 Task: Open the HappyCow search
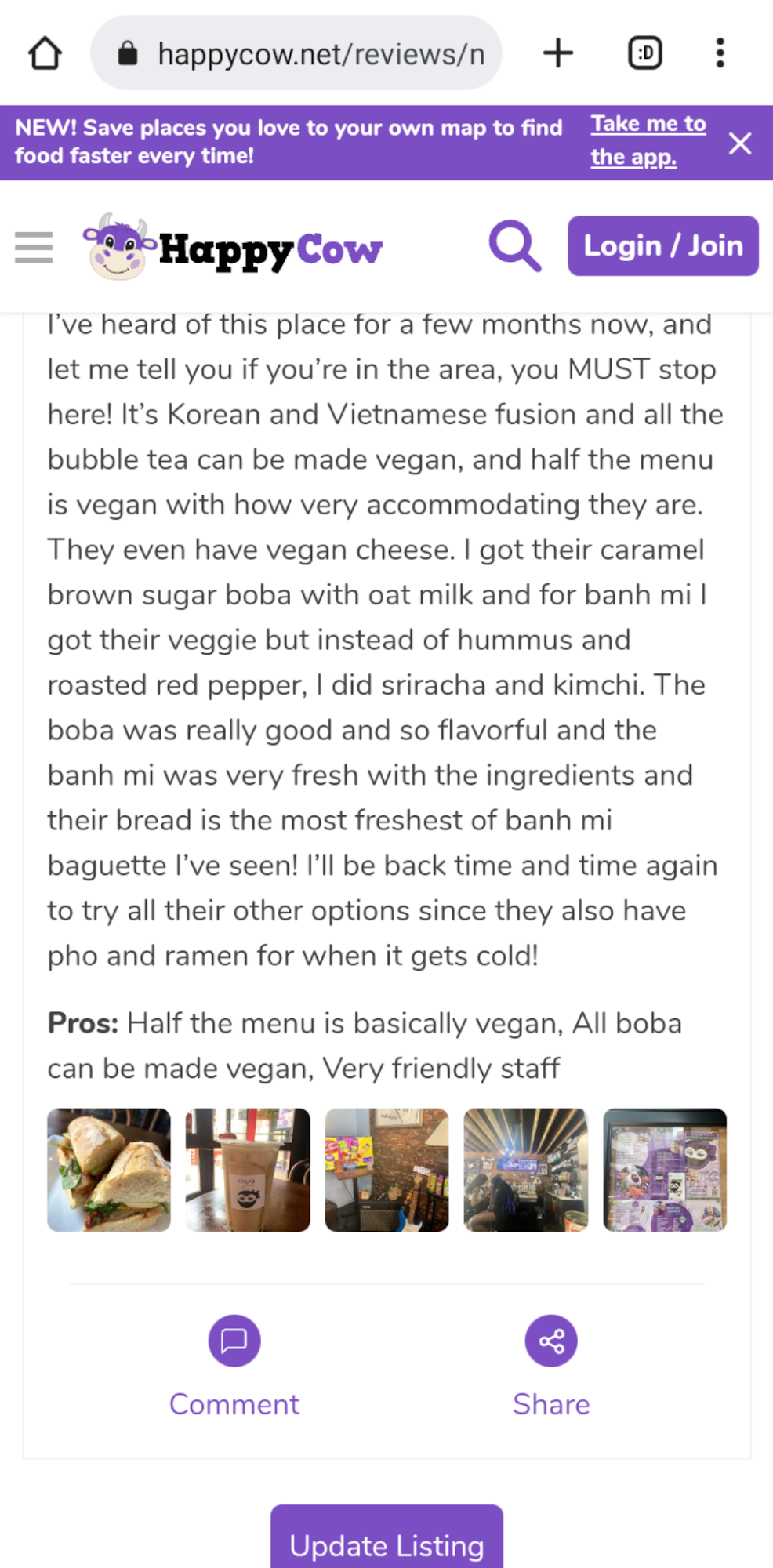[x=514, y=246]
